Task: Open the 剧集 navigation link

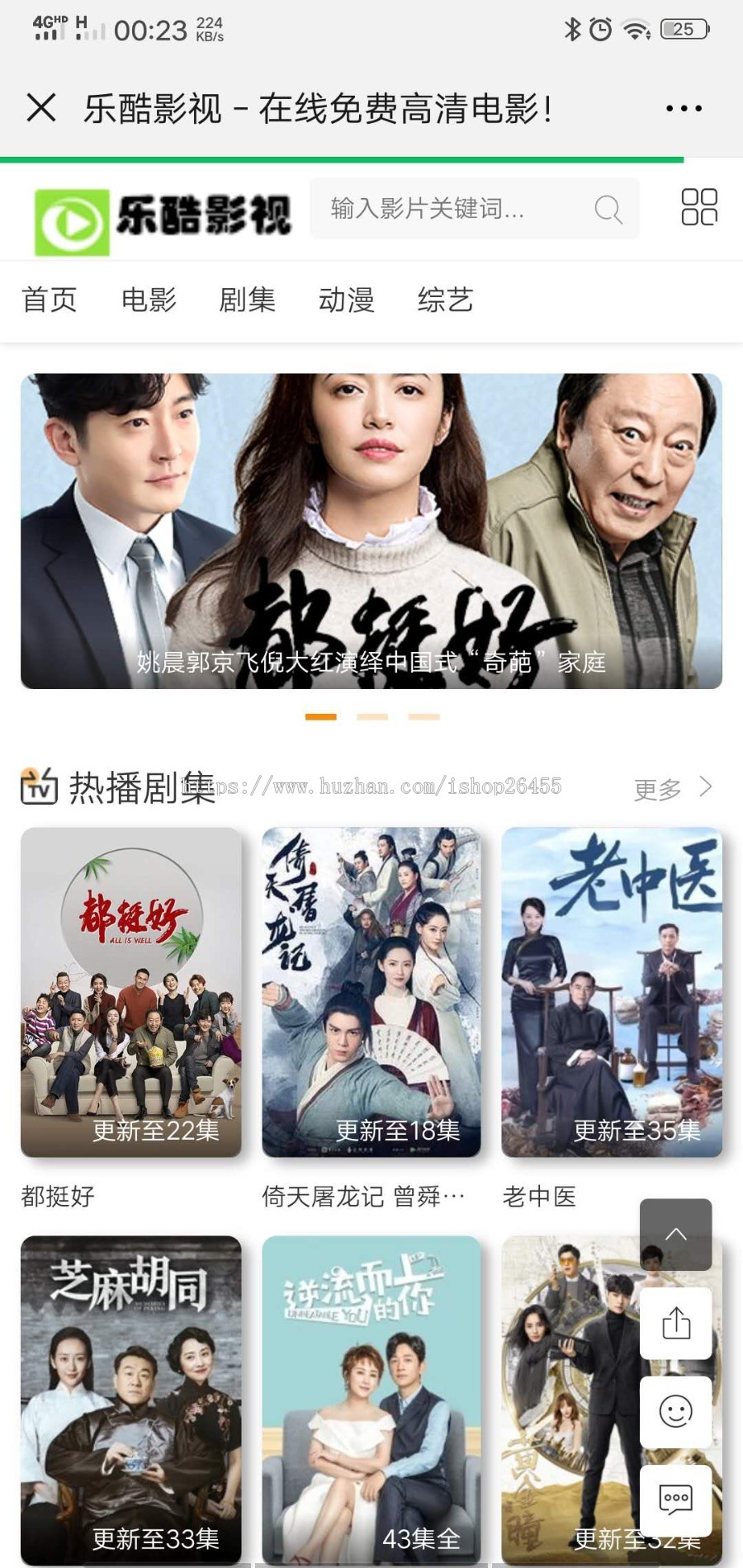Action: coord(248,300)
